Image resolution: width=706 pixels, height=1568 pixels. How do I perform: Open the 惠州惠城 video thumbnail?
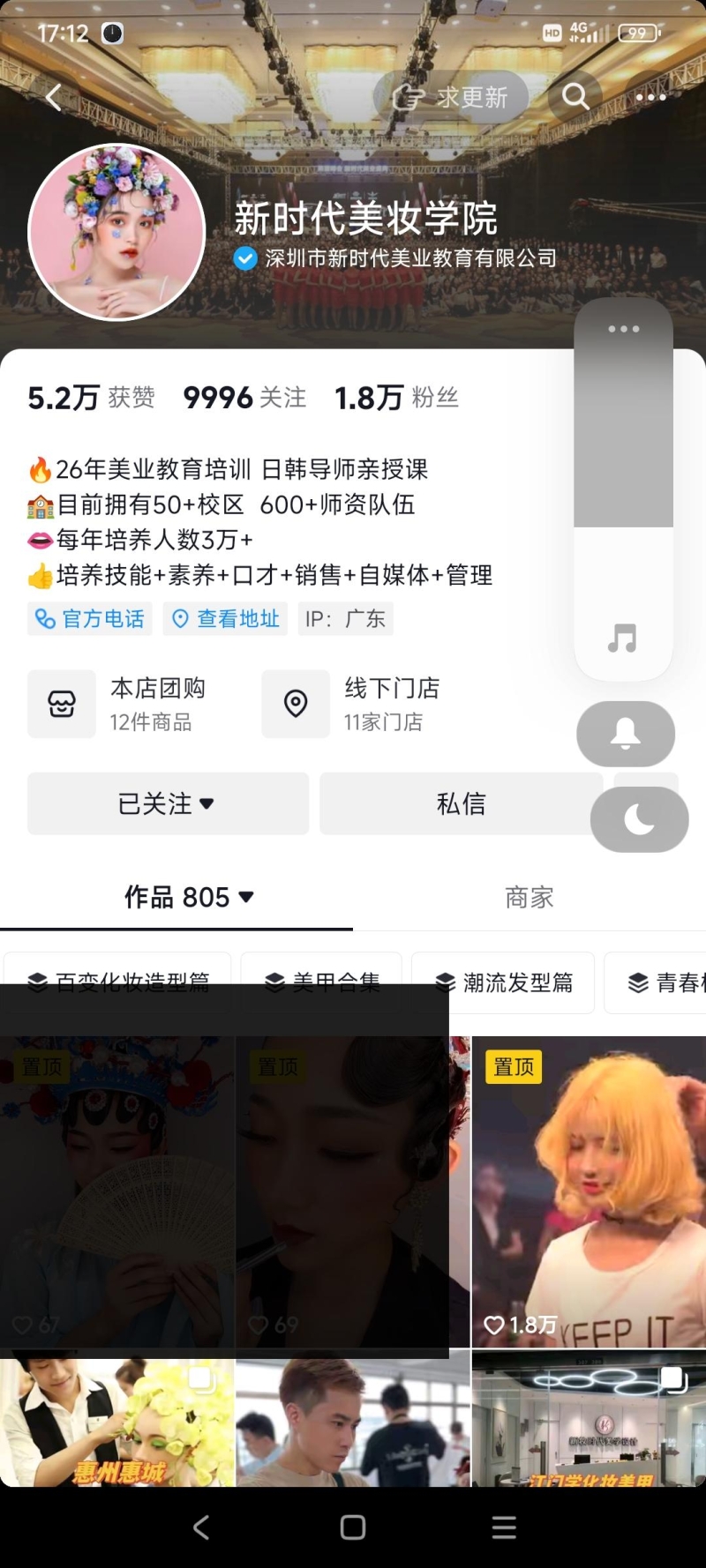(117, 1422)
